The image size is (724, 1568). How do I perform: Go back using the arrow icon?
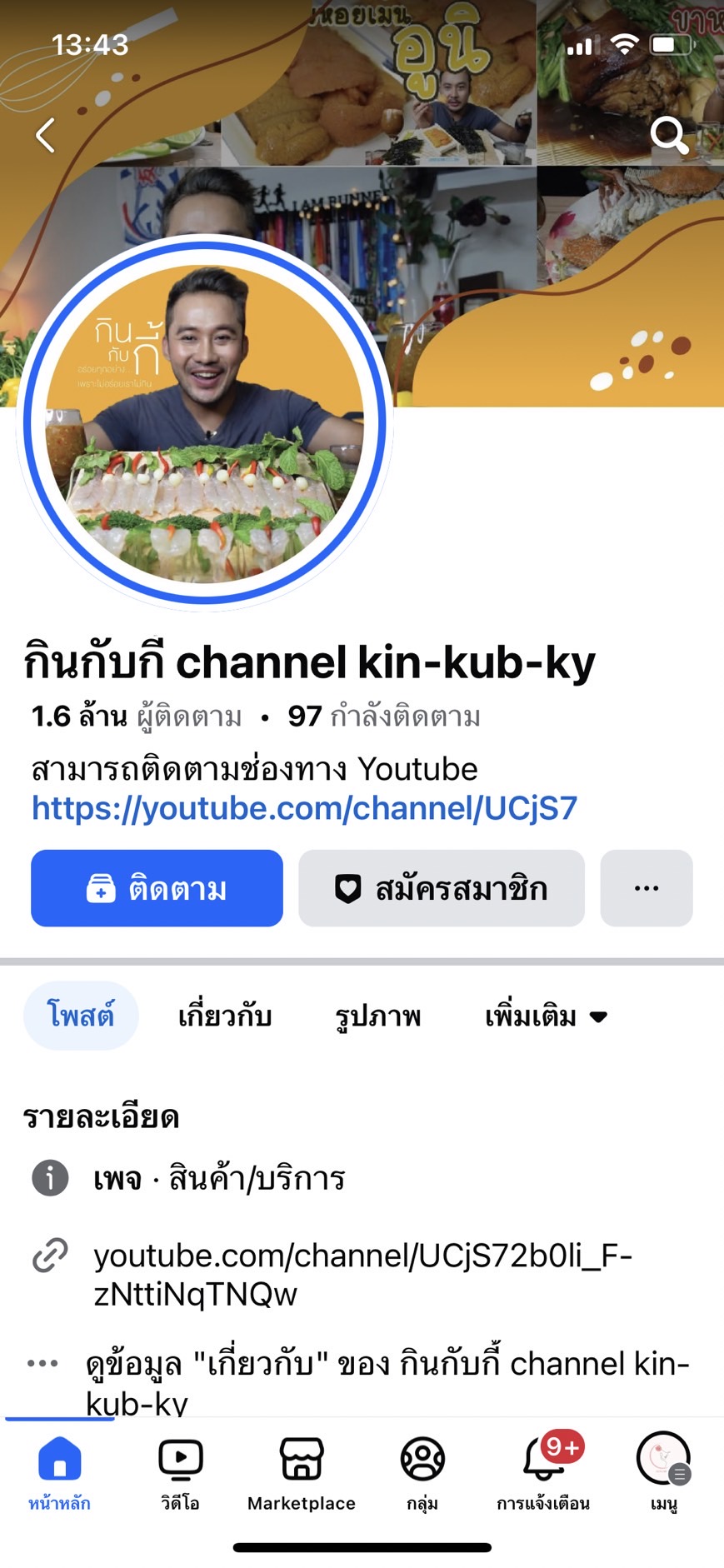46,135
